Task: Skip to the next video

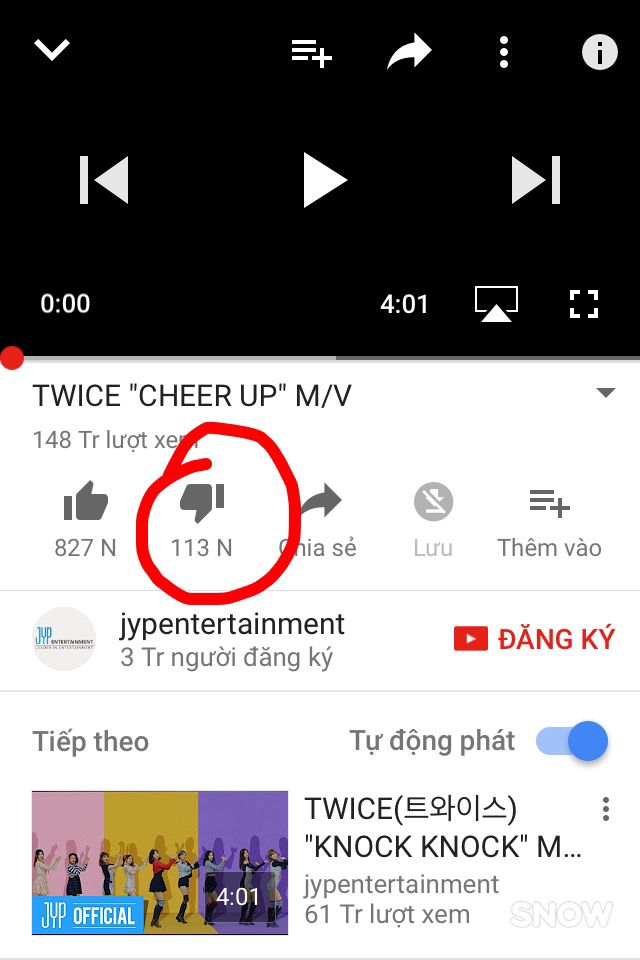Action: click(535, 181)
